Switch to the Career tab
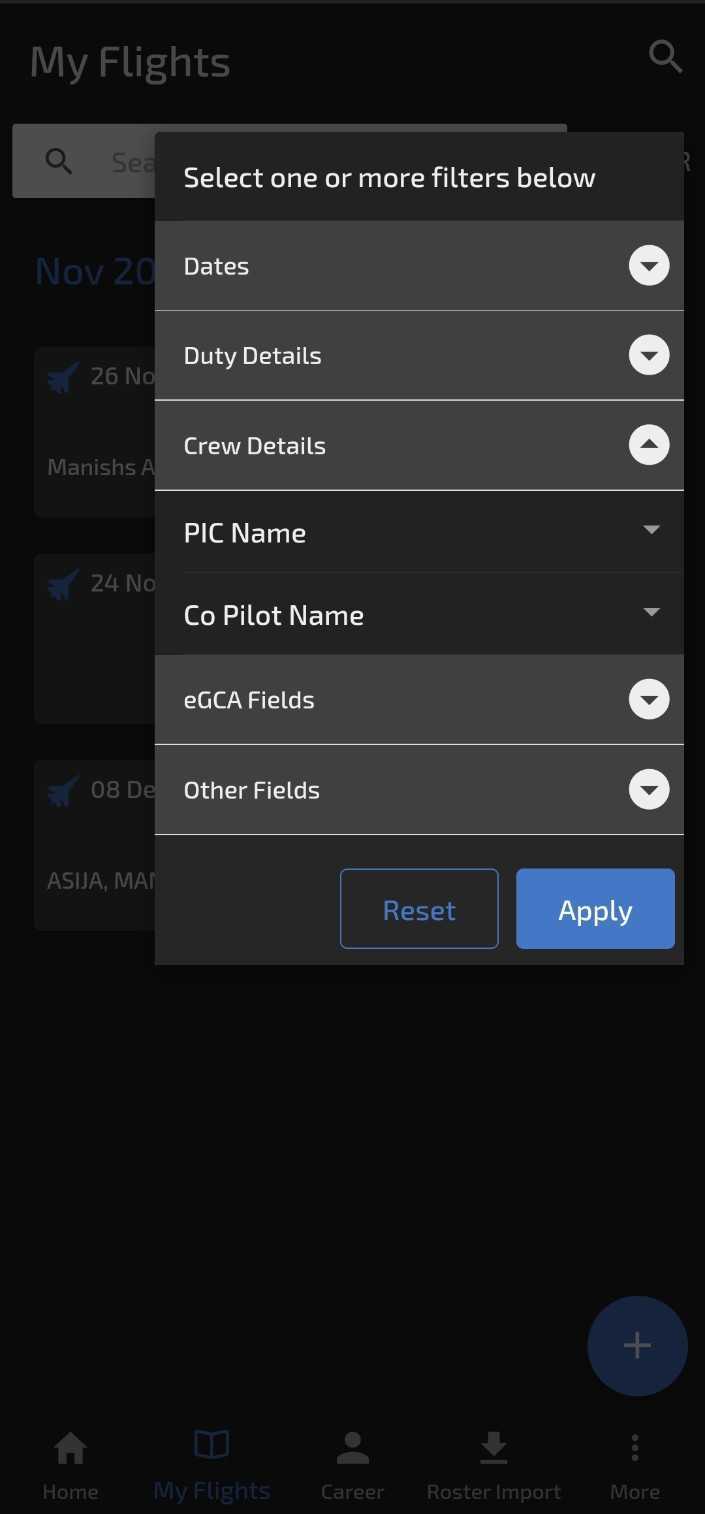This screenshot has width=705, height=1514. [352, 1466]
